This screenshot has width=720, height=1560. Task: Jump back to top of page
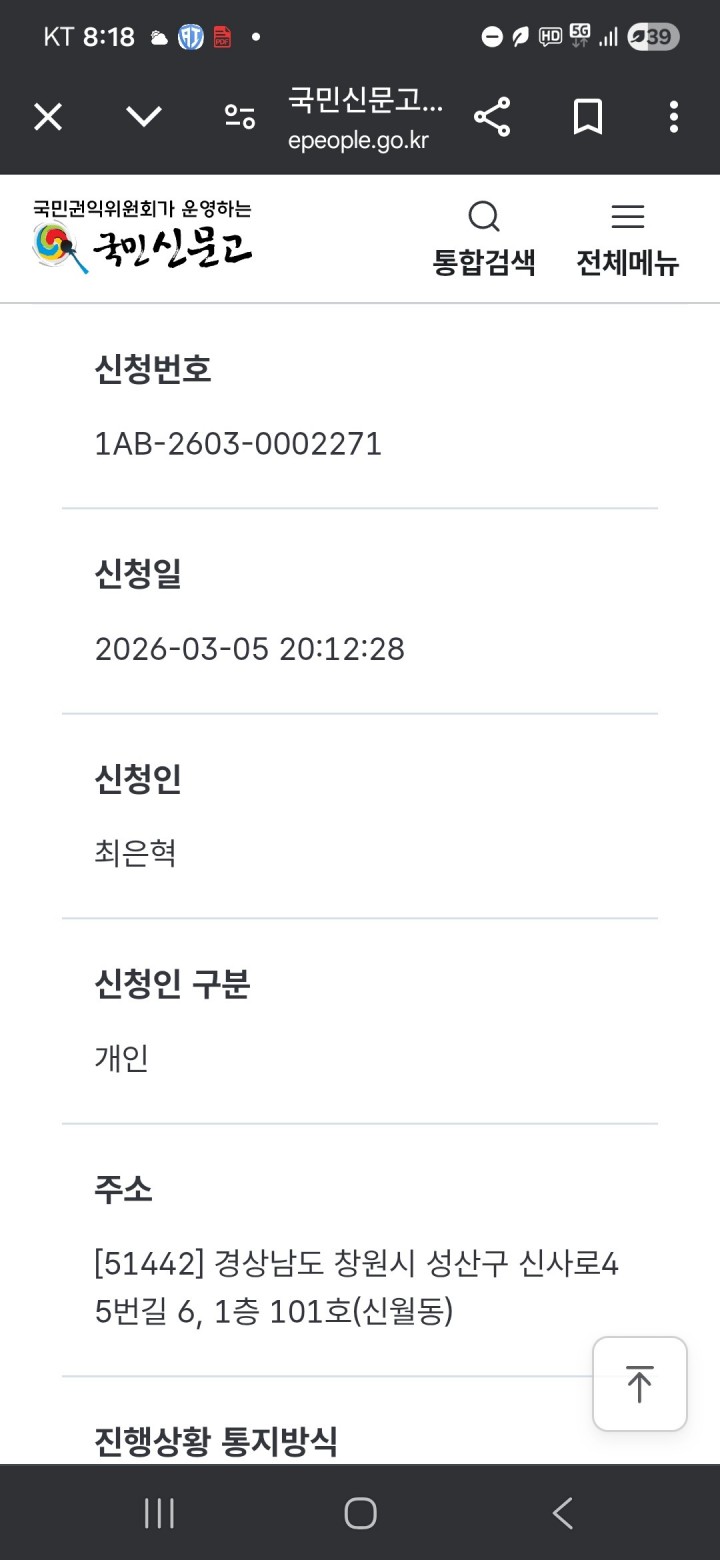pos(640,1384)
